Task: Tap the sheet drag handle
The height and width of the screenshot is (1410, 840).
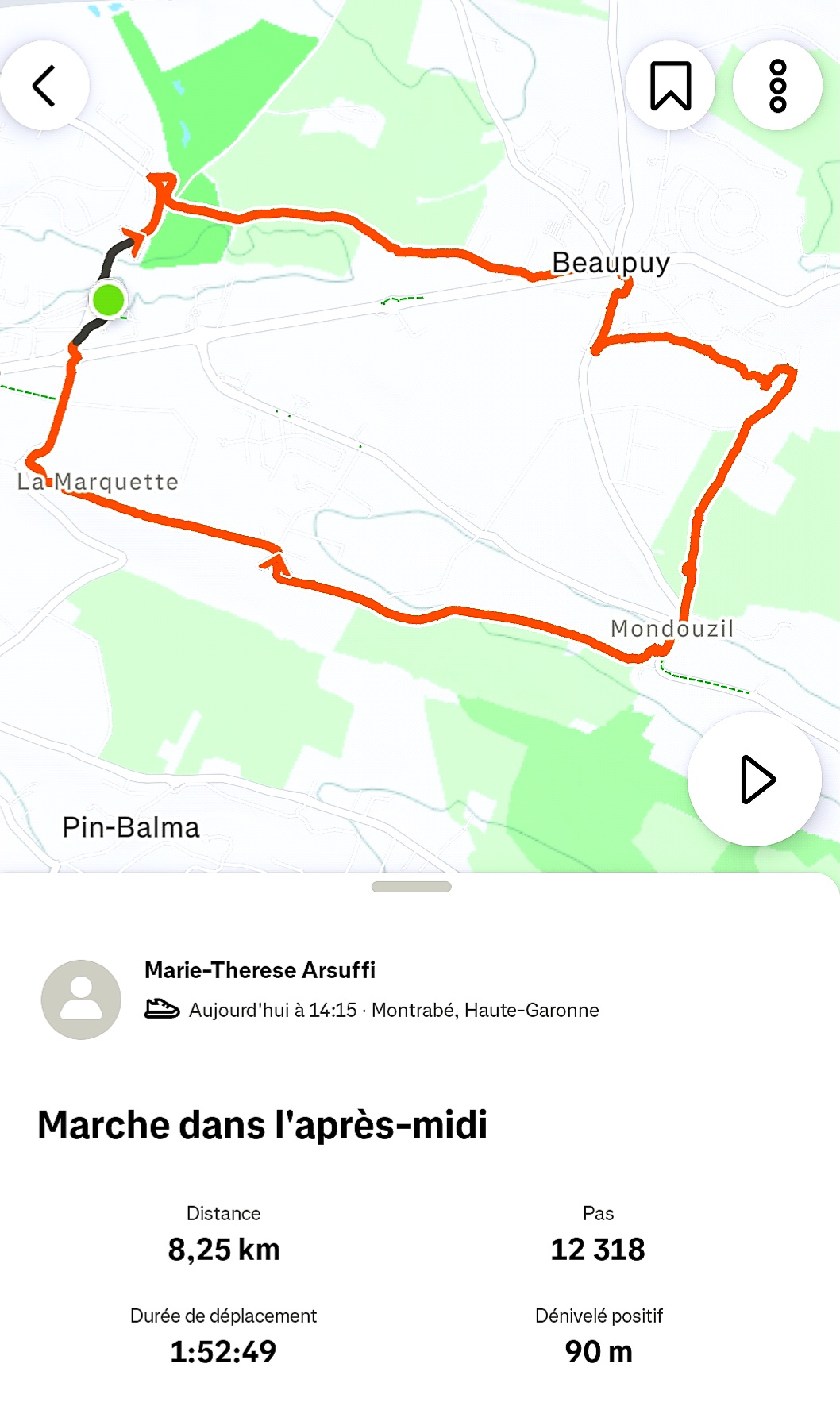Action: point(411,887)
